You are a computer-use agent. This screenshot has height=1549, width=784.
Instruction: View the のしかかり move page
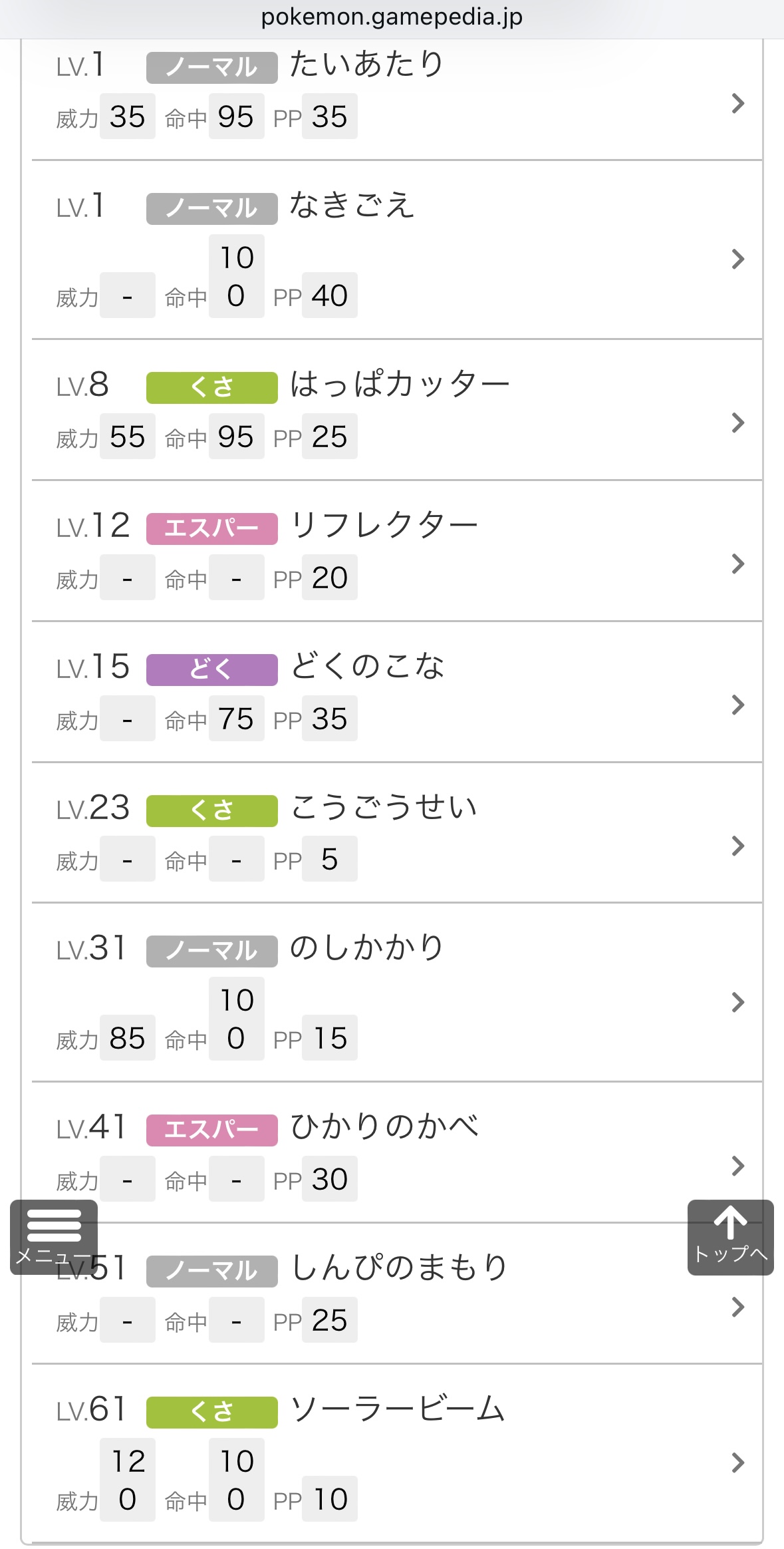pos(397,993)
